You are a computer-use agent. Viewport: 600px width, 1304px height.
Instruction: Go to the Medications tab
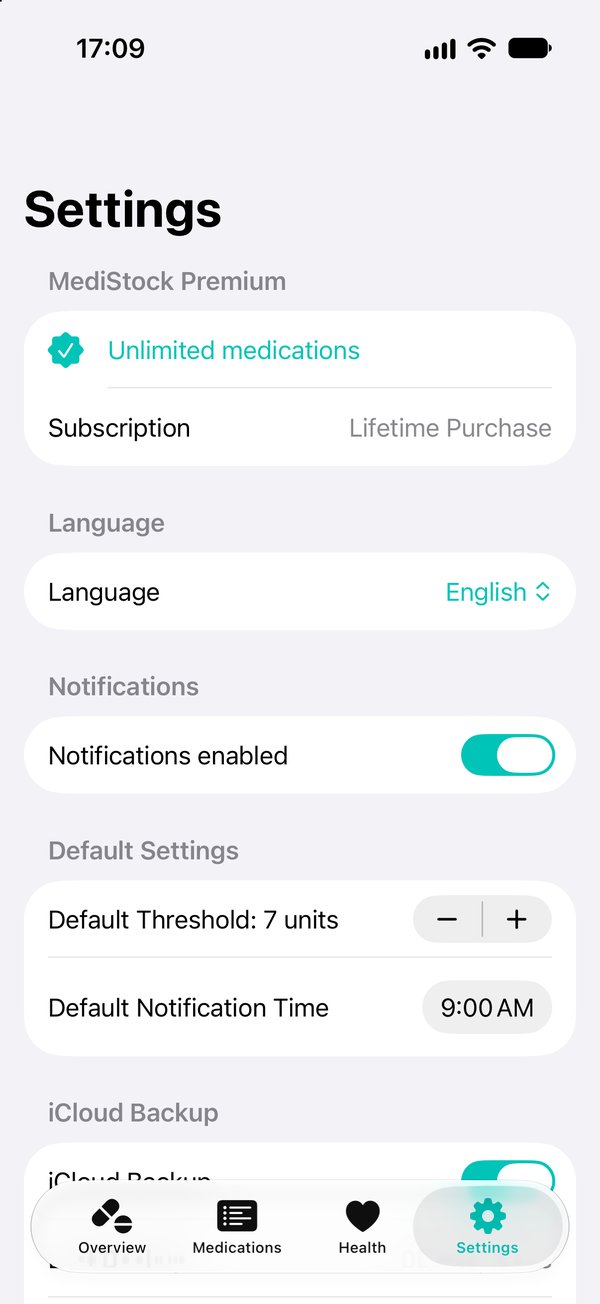237,1227
